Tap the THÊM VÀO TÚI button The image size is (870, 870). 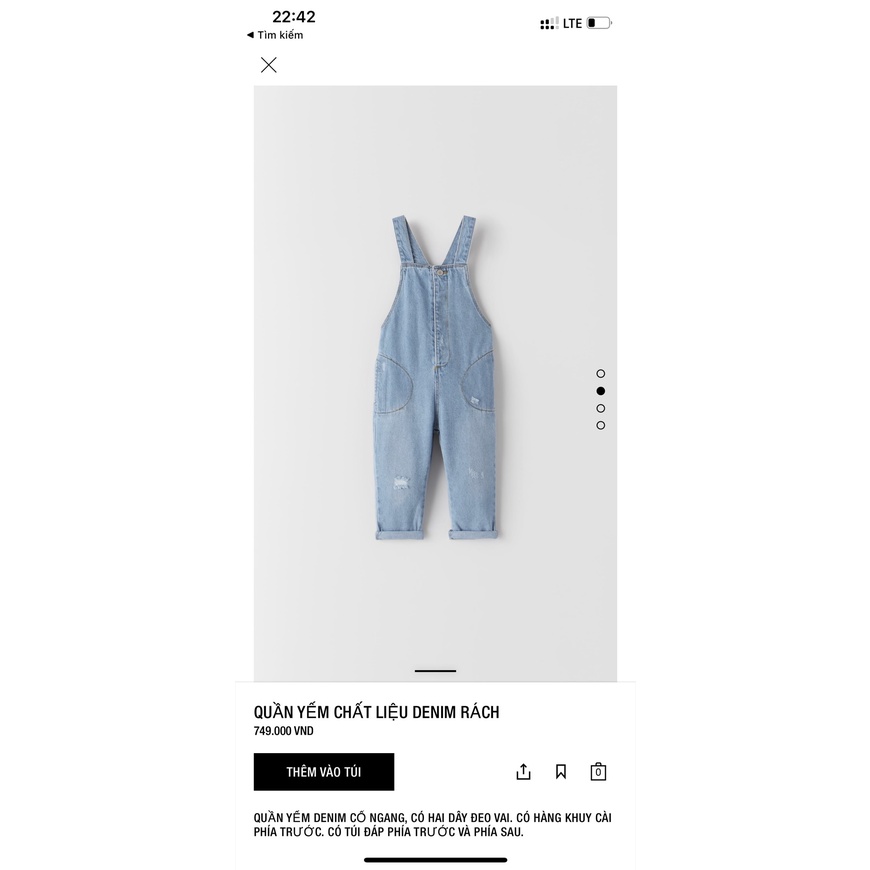click(324, 772)
